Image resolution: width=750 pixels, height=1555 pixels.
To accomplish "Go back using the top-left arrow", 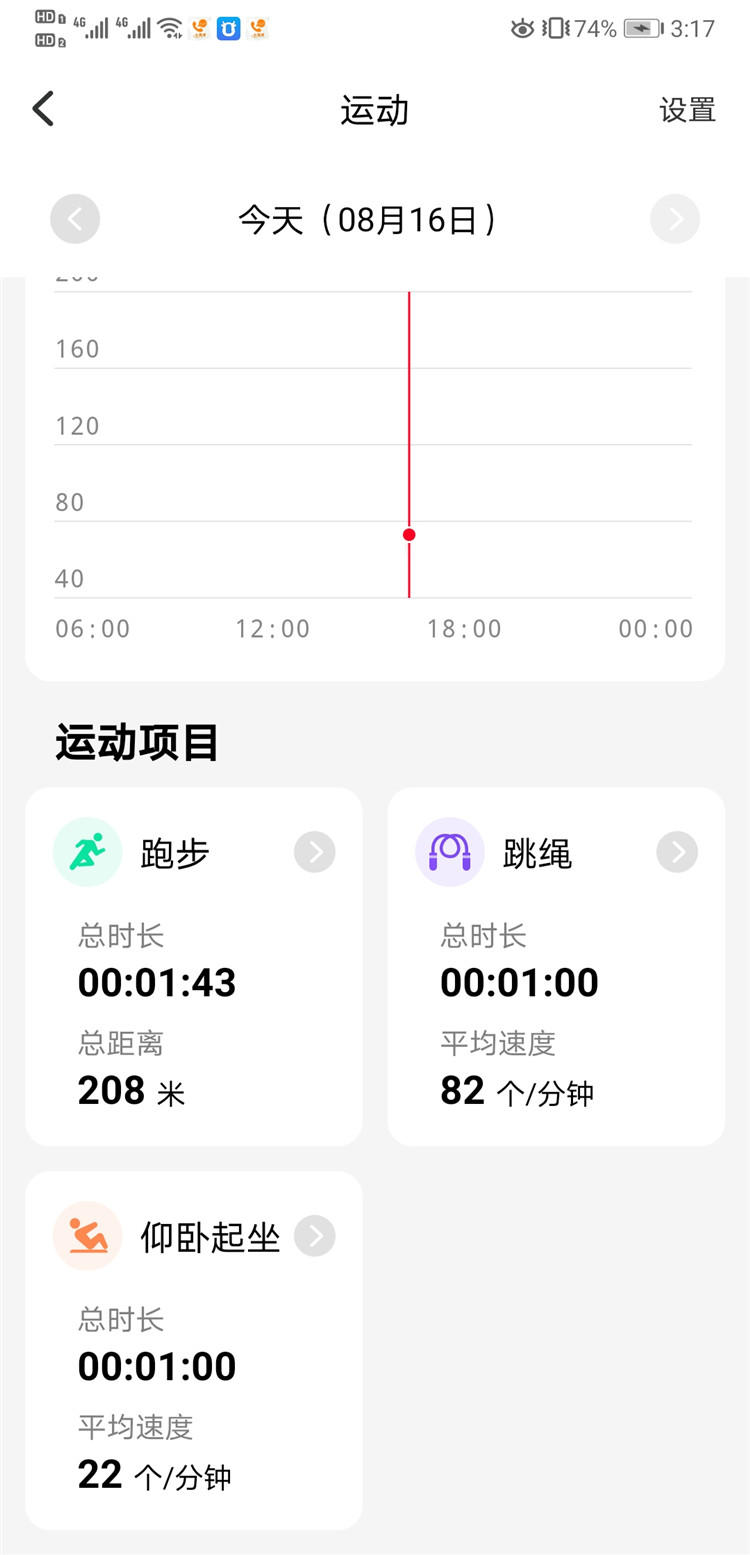I will [43, 109].
